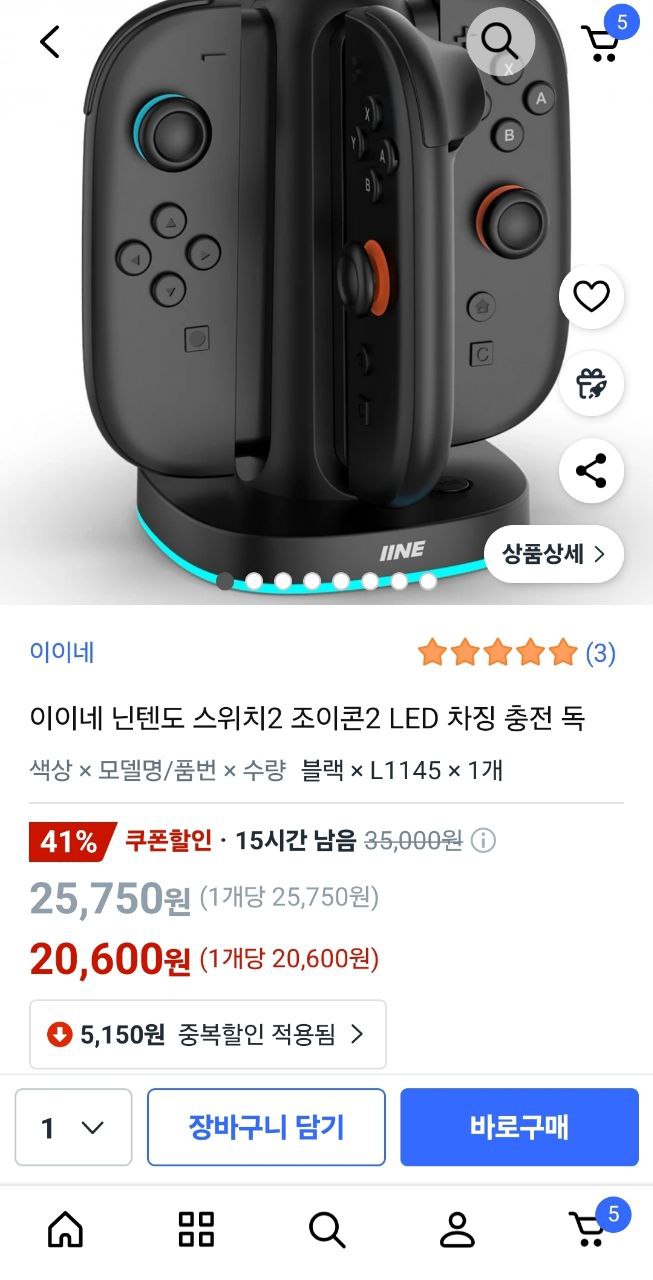Expand the 5,150원 중복할인 적용됨 details
653x1280 pixels.
click(207, 1034)
